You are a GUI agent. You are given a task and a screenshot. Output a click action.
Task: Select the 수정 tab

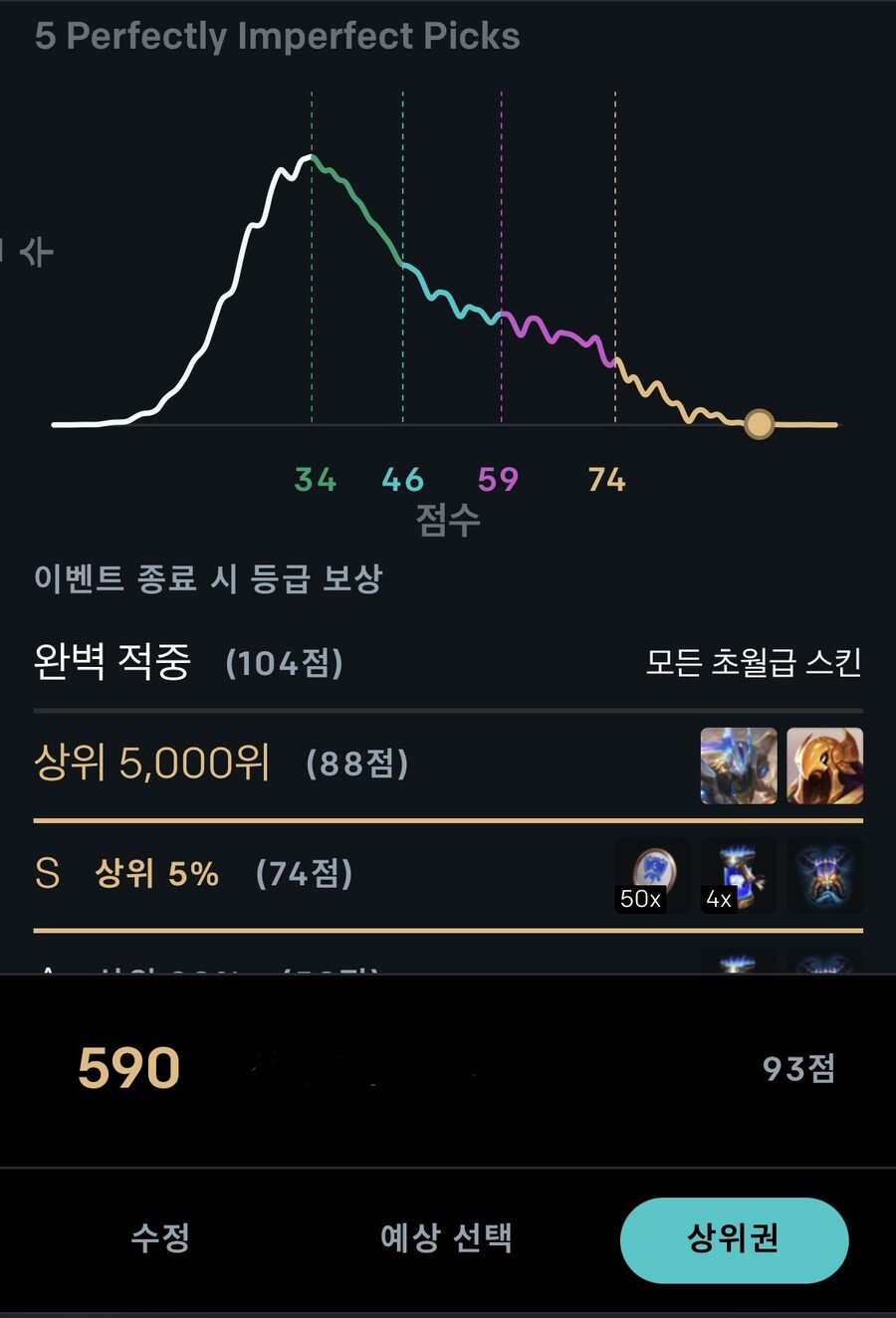pos(160,1239)
